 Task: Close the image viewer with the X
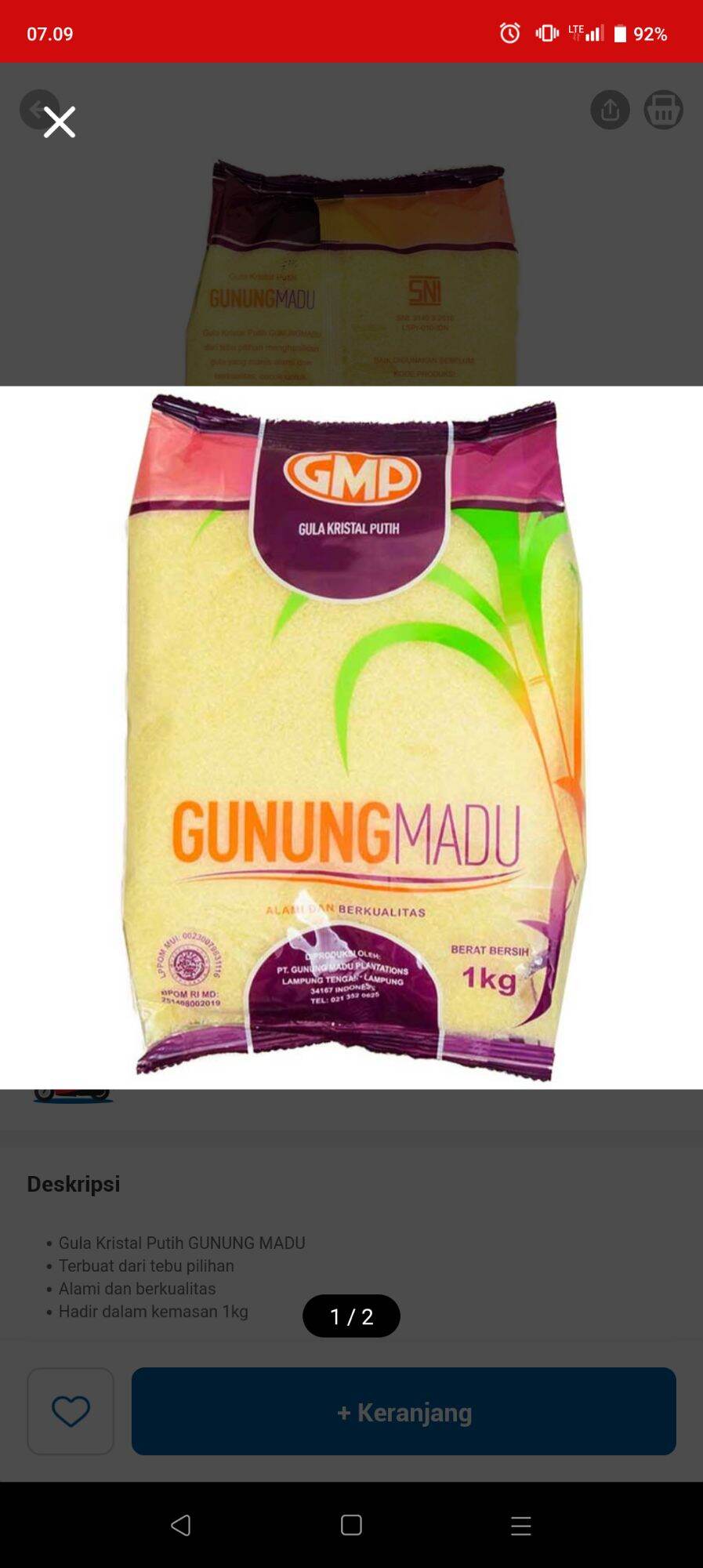click(57, 122)
